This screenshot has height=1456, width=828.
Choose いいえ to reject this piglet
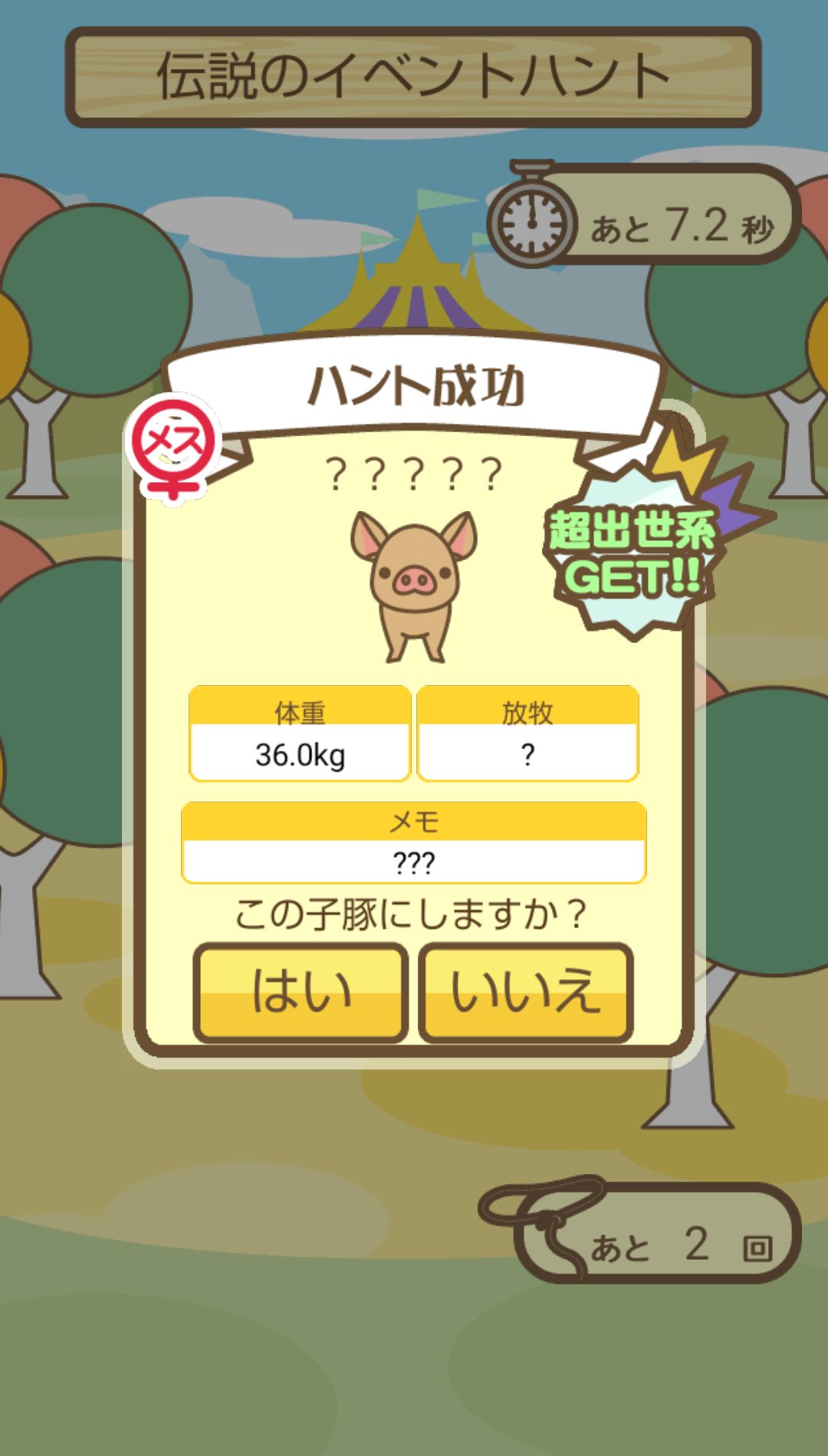(x=526, y=992)
